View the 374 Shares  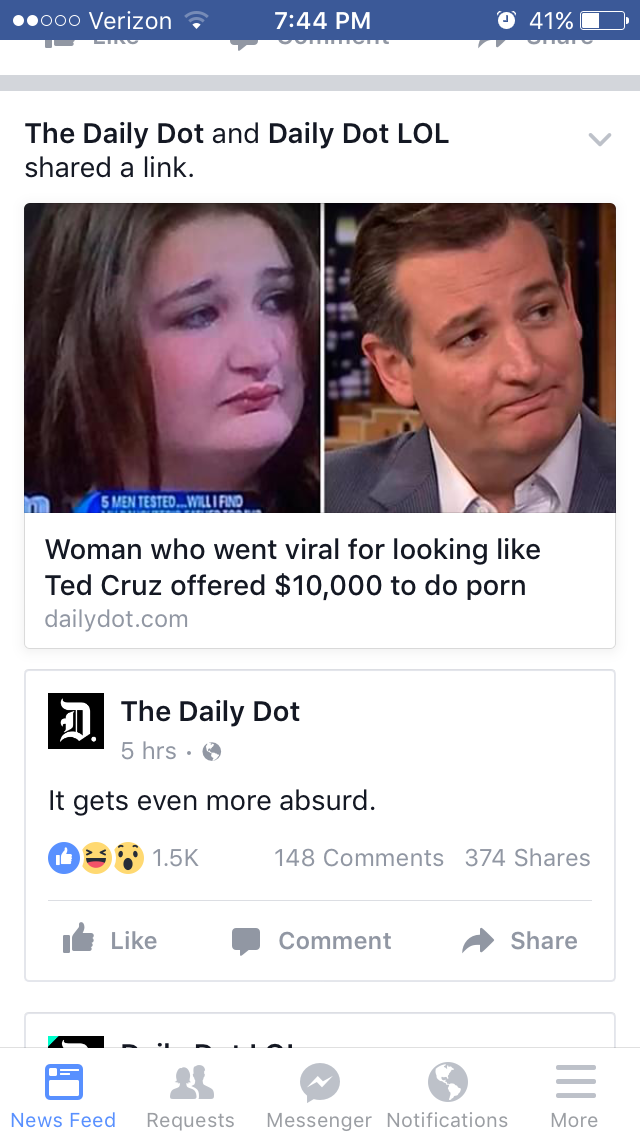528,858
